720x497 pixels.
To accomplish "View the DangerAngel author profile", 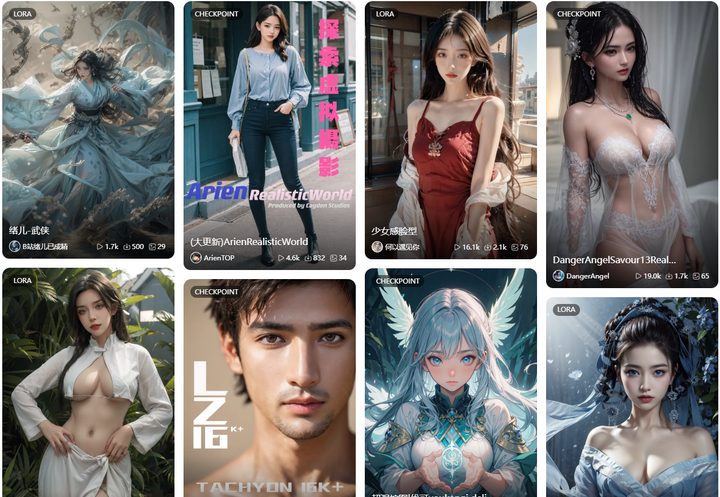I will pyautogui.click(x=586, y=276).
